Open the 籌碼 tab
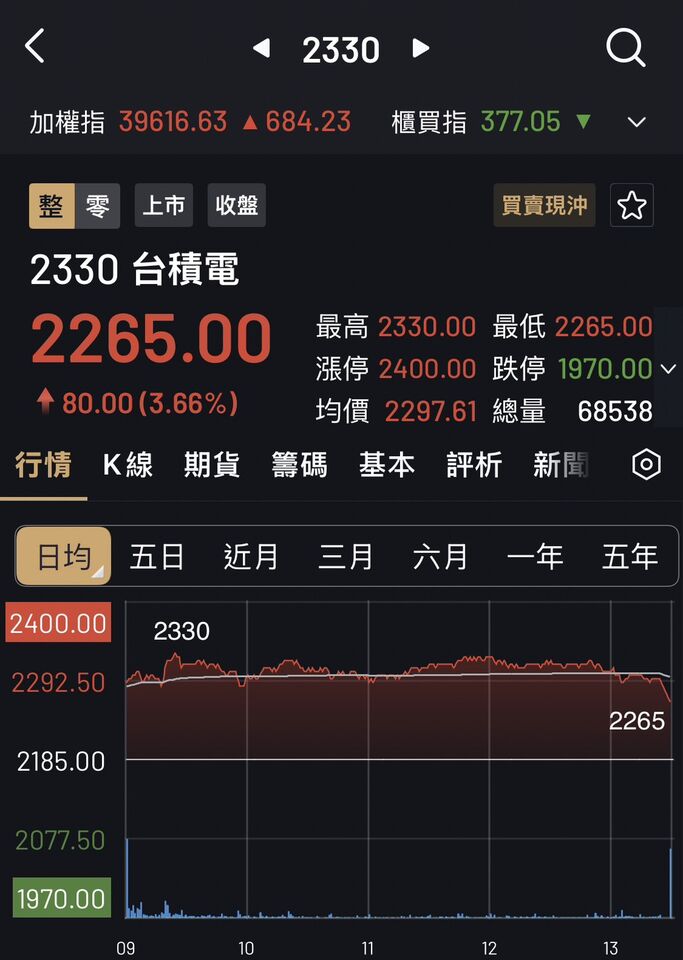This screenshot has width=683, height=960. pos(299,465)
